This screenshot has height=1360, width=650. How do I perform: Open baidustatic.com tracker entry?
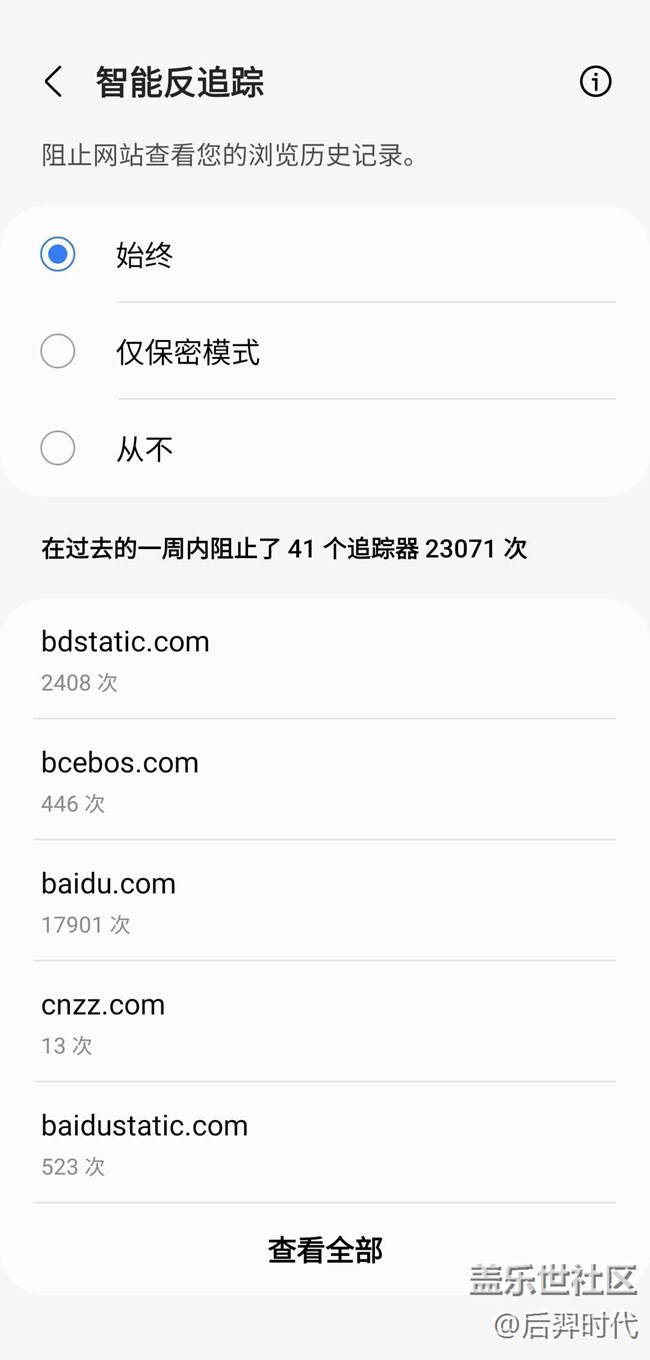pos(325,1143)
